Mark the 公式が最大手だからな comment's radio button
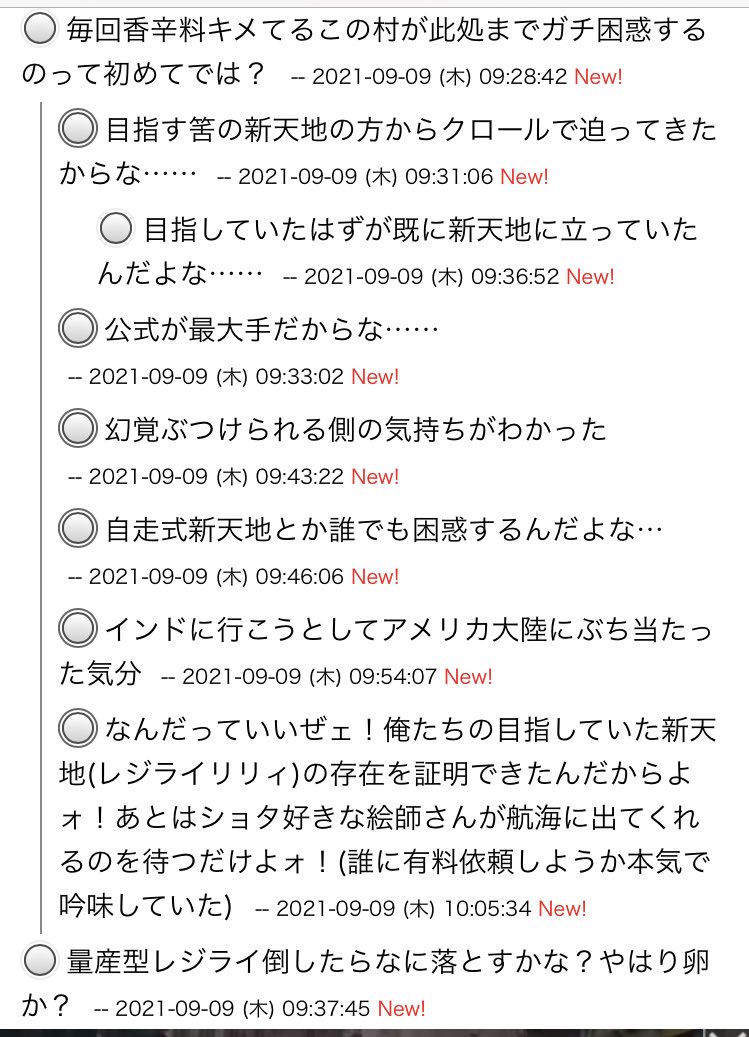 tap(78, 328)
